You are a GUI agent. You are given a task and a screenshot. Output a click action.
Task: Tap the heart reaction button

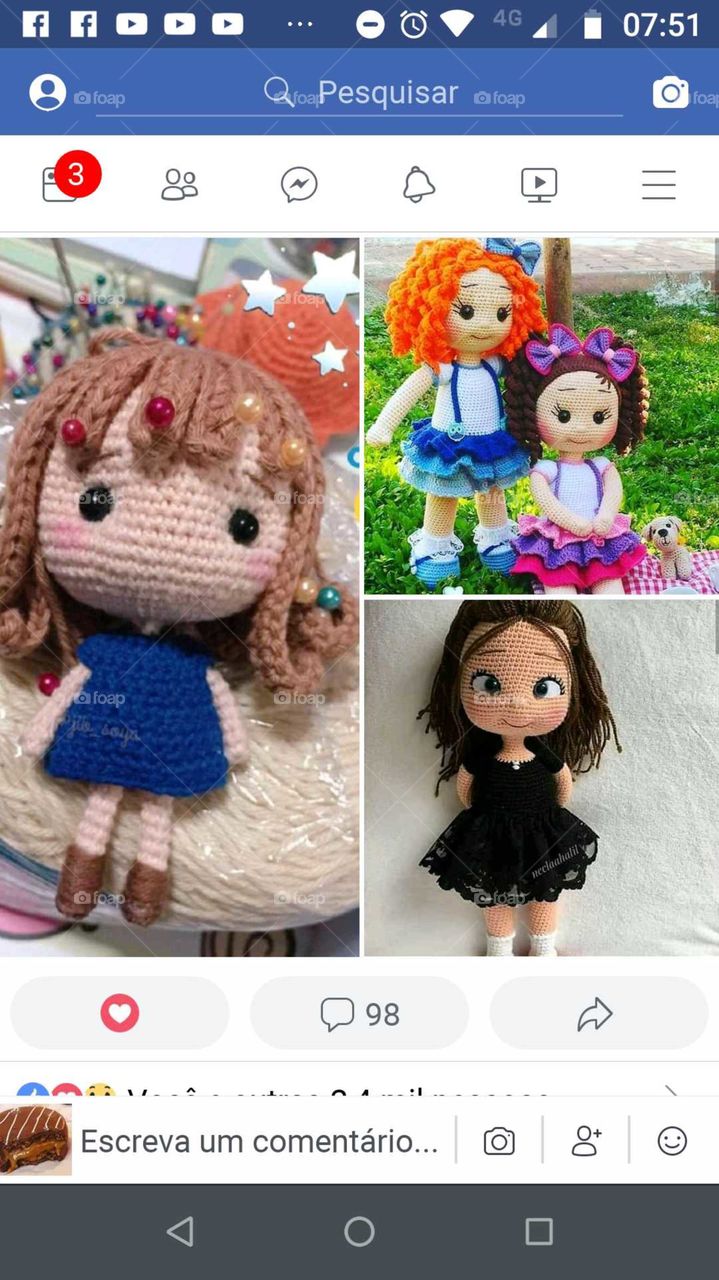click(119, 1014)
